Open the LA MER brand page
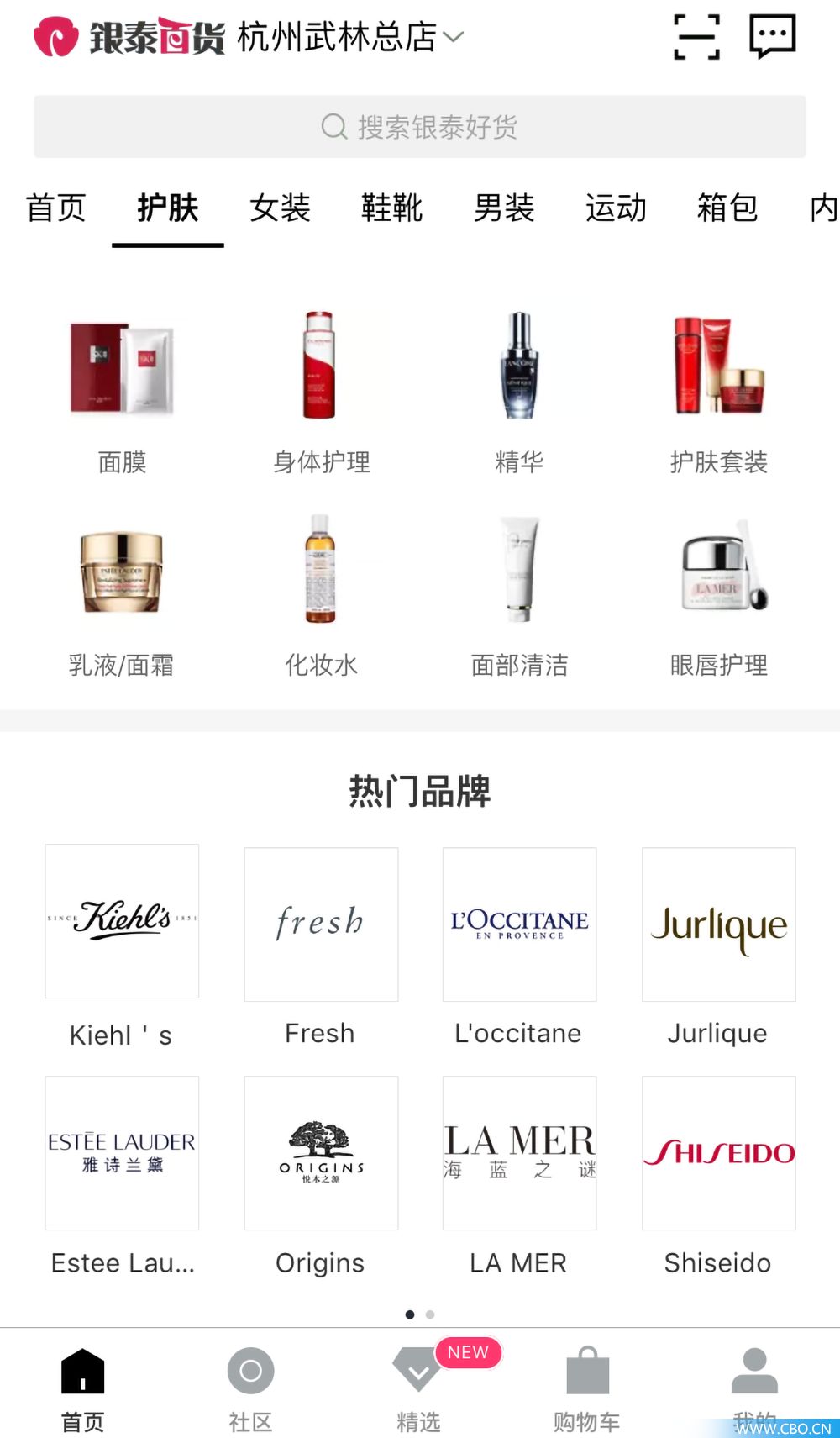 point(518,1152)
